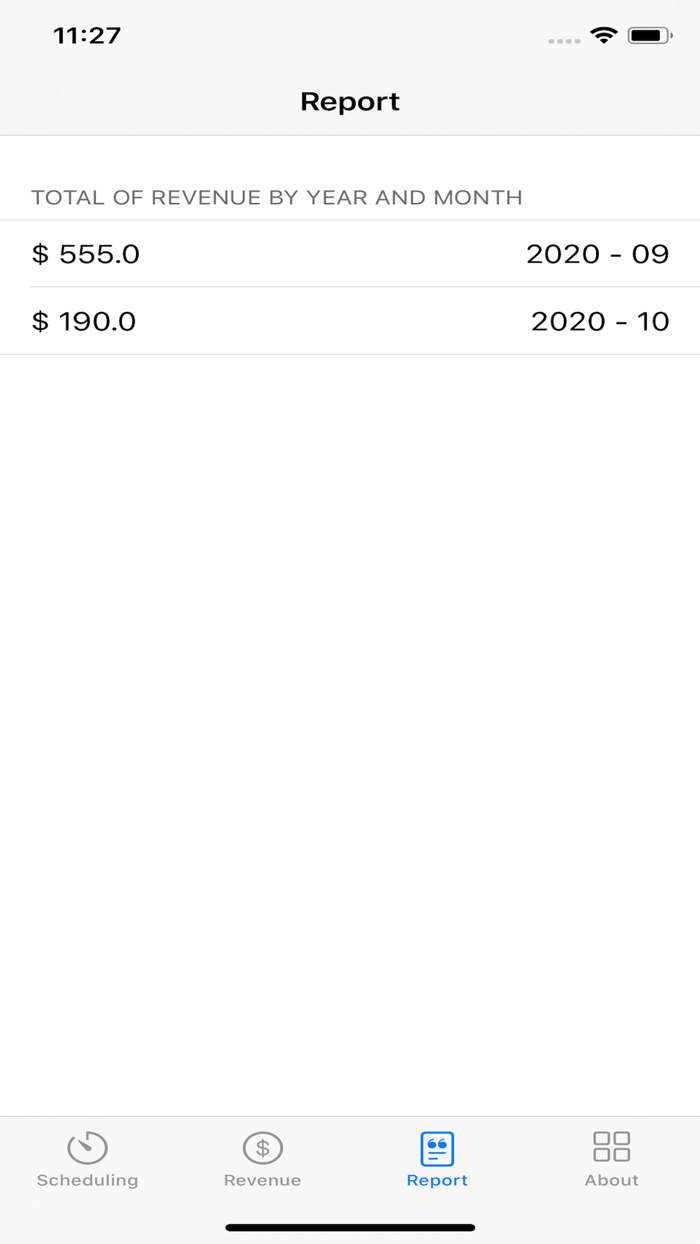Switch to the Scheduling tab
Viewport: 700px width, 1244px height.
87,1159
